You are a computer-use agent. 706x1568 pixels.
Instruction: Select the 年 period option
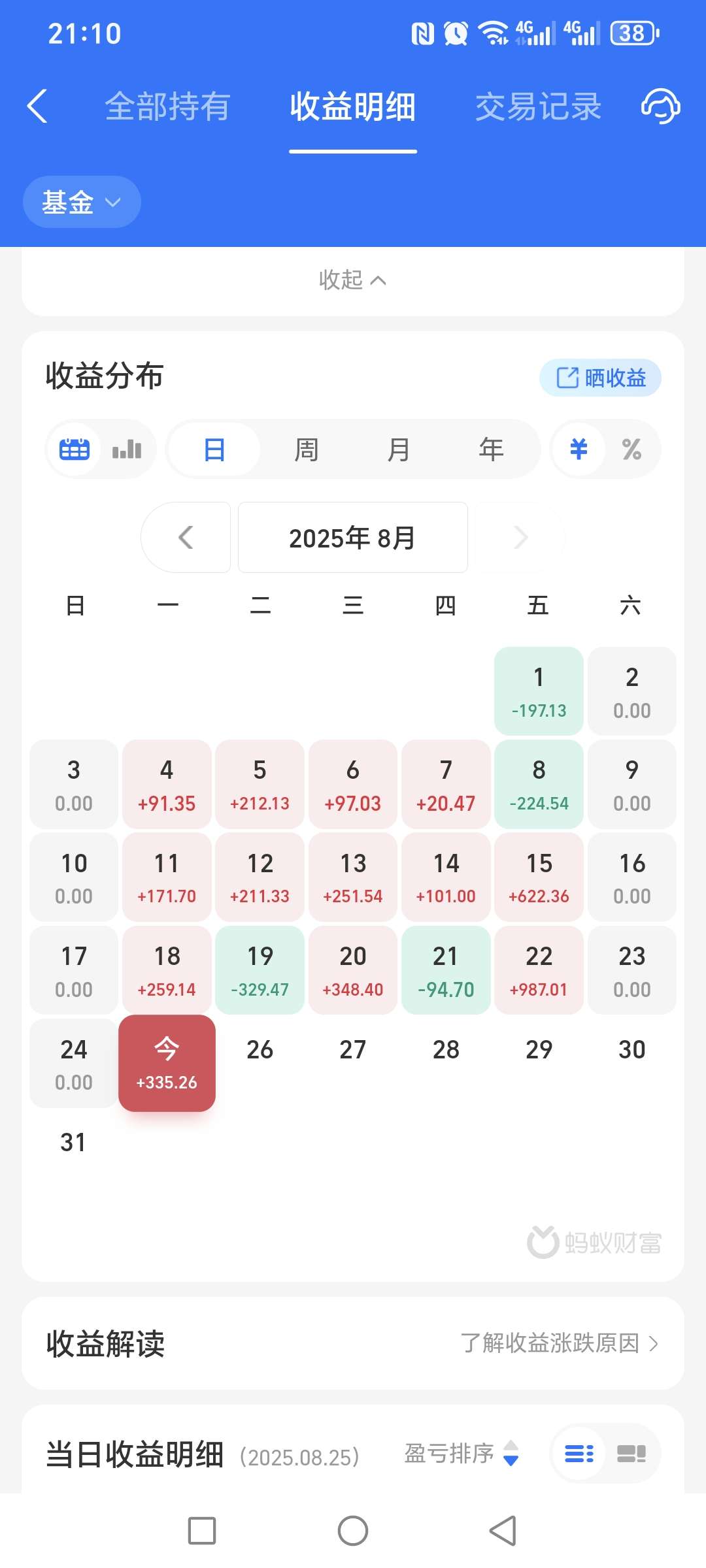491,449
